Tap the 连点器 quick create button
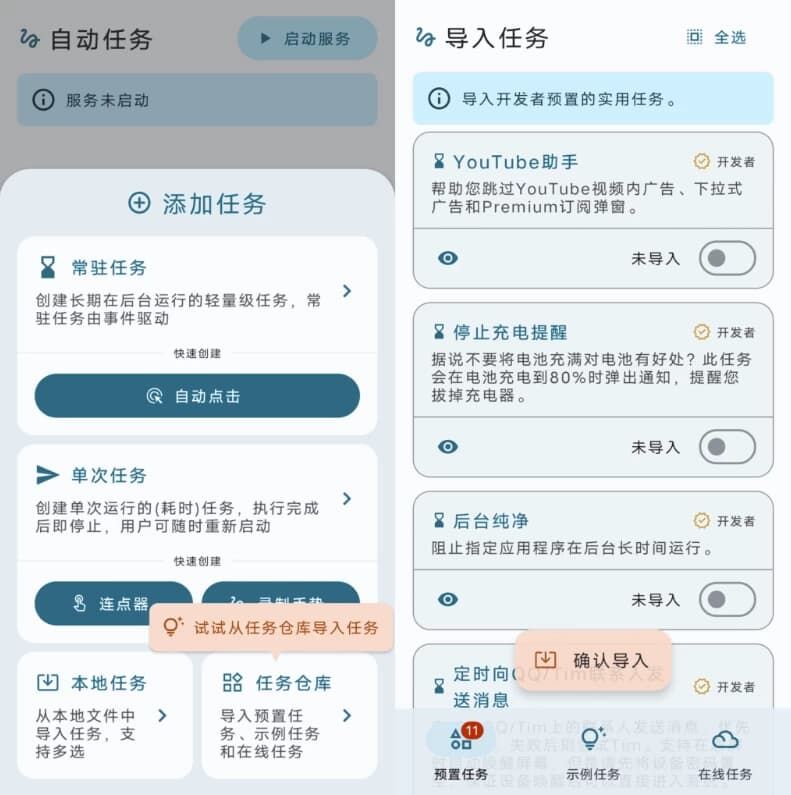 (x=113, y=603)
